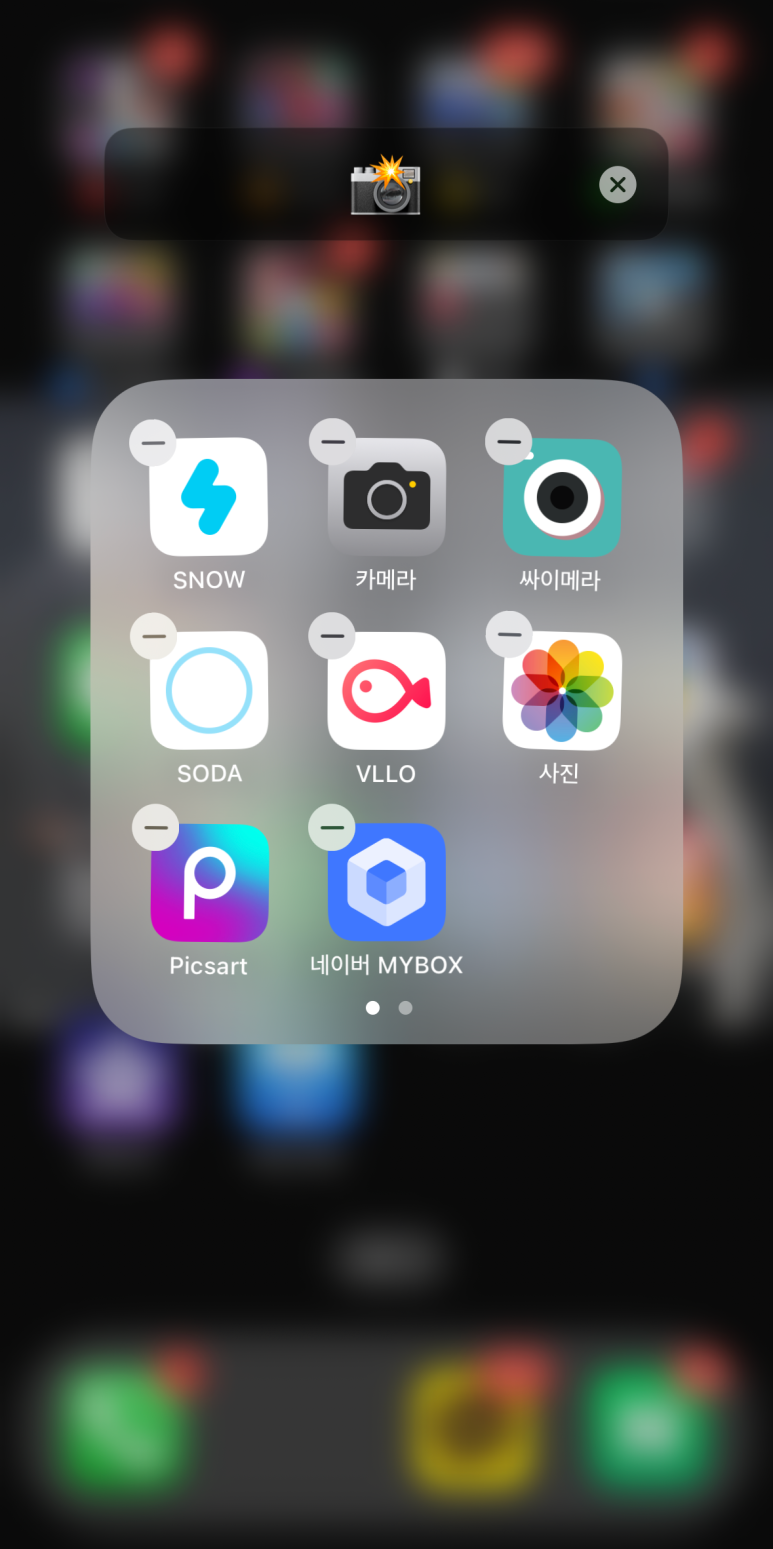Open 네이버 MYBOX
Image resolution: width=773 pixels, height=1549 pixels.
click(386, 882)
